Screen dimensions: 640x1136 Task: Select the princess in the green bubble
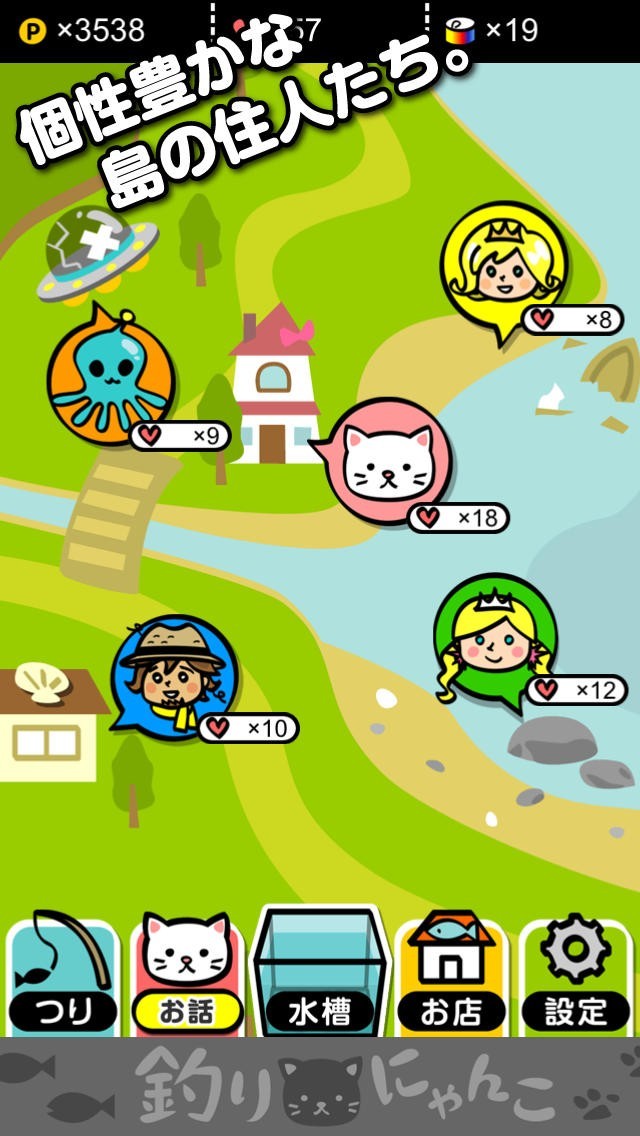(x=492, y=637)
